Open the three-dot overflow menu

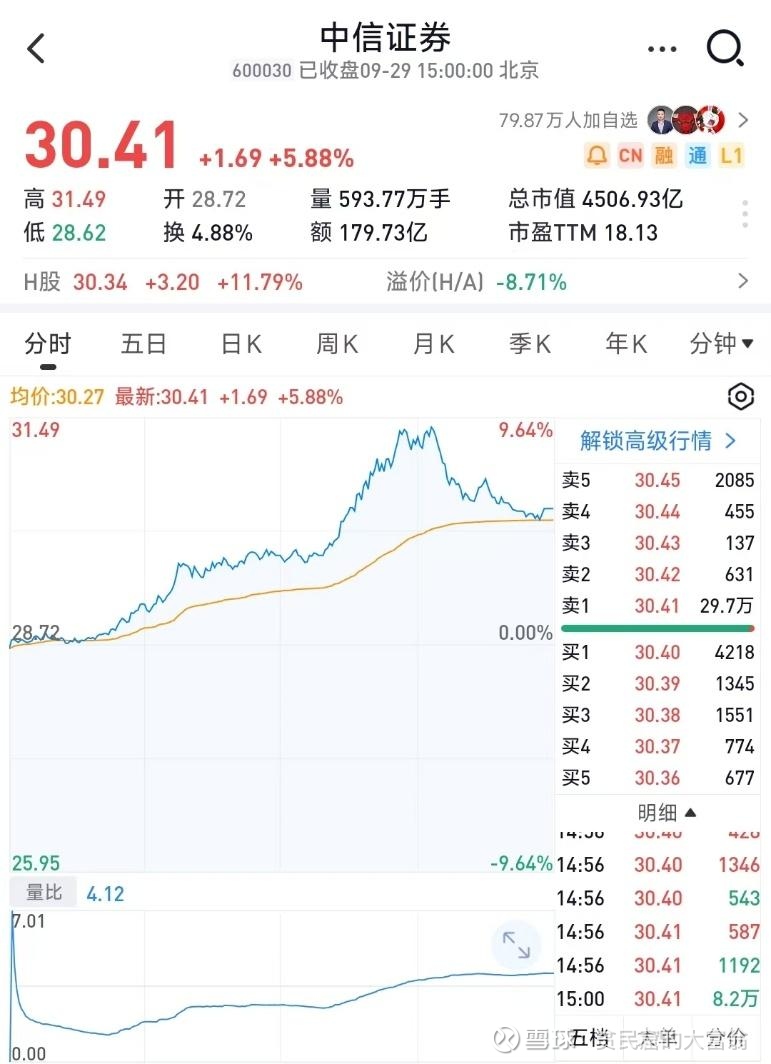[662, 49]
